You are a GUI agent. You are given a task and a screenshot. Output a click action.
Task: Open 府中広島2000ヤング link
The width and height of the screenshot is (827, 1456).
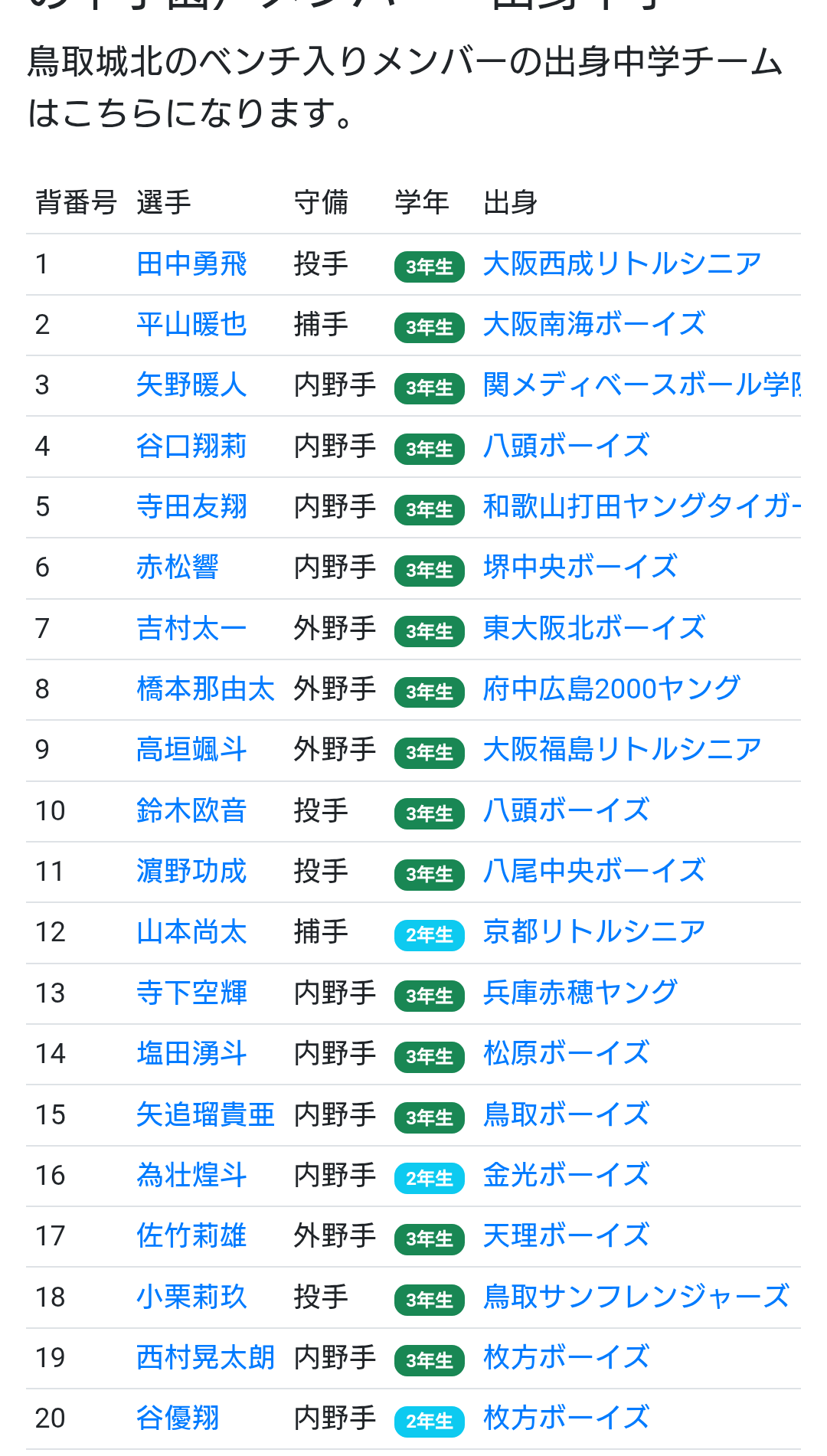coord(612,689)
